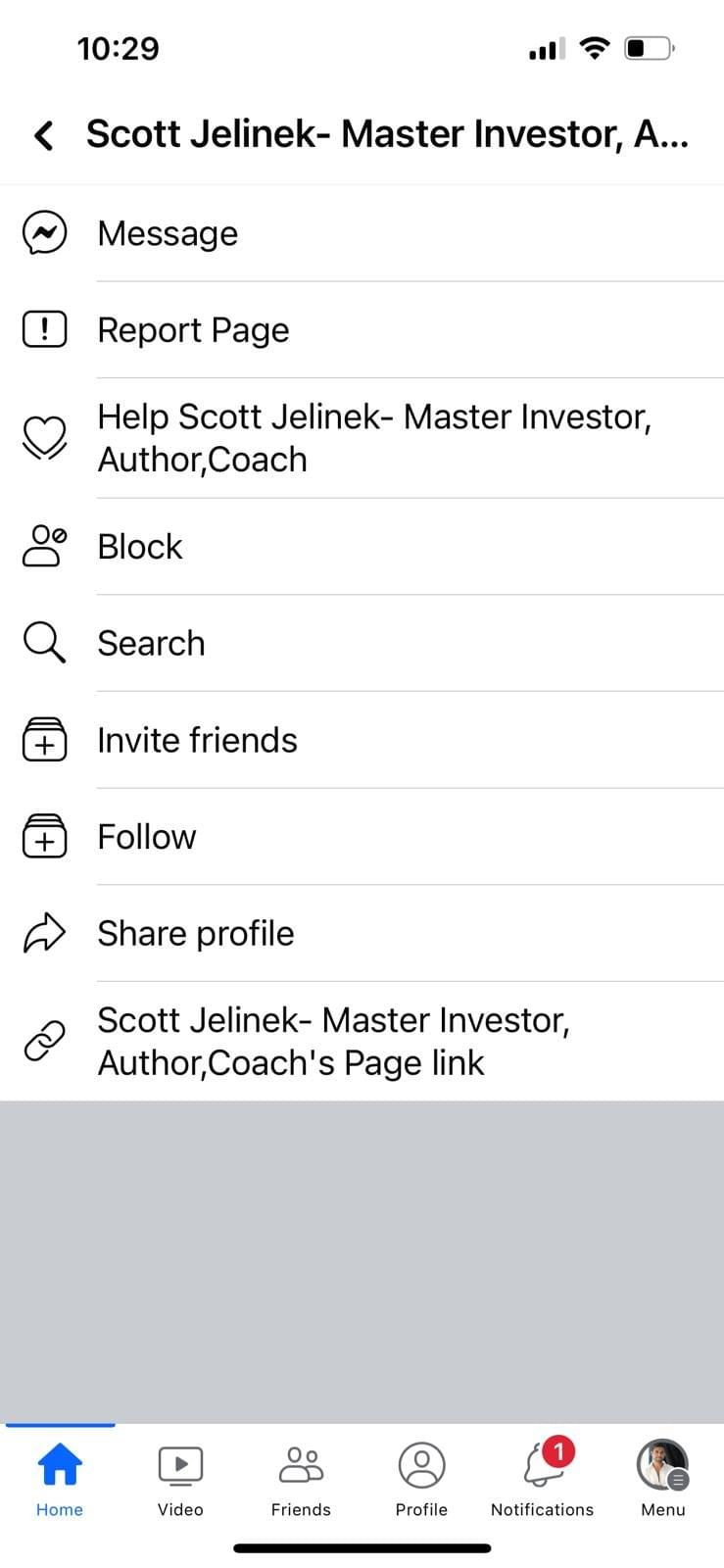Follow this page

point(362,837)
